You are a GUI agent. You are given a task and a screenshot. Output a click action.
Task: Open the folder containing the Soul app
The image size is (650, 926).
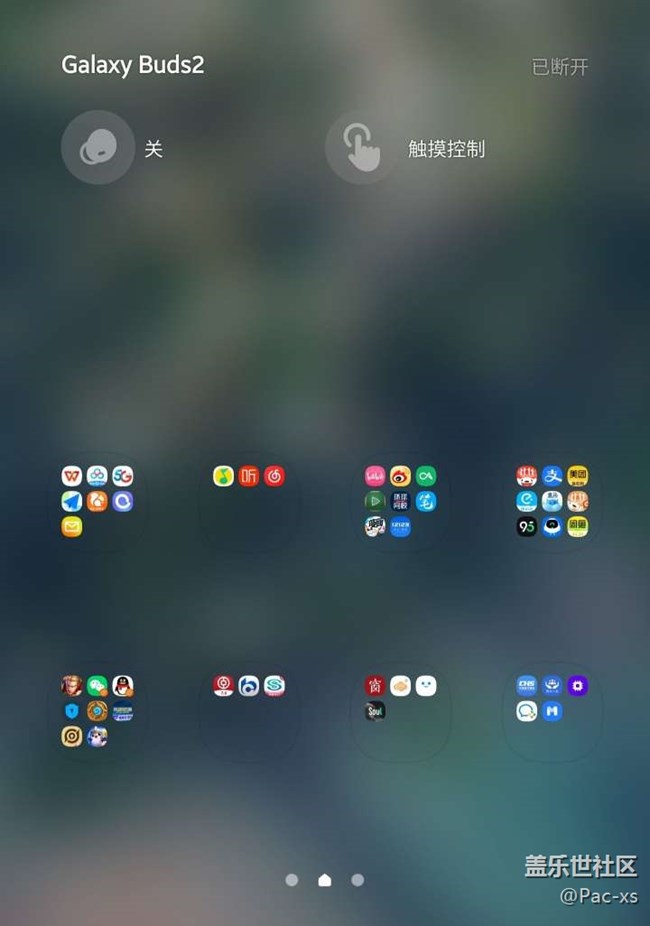[x=400, y=711]
